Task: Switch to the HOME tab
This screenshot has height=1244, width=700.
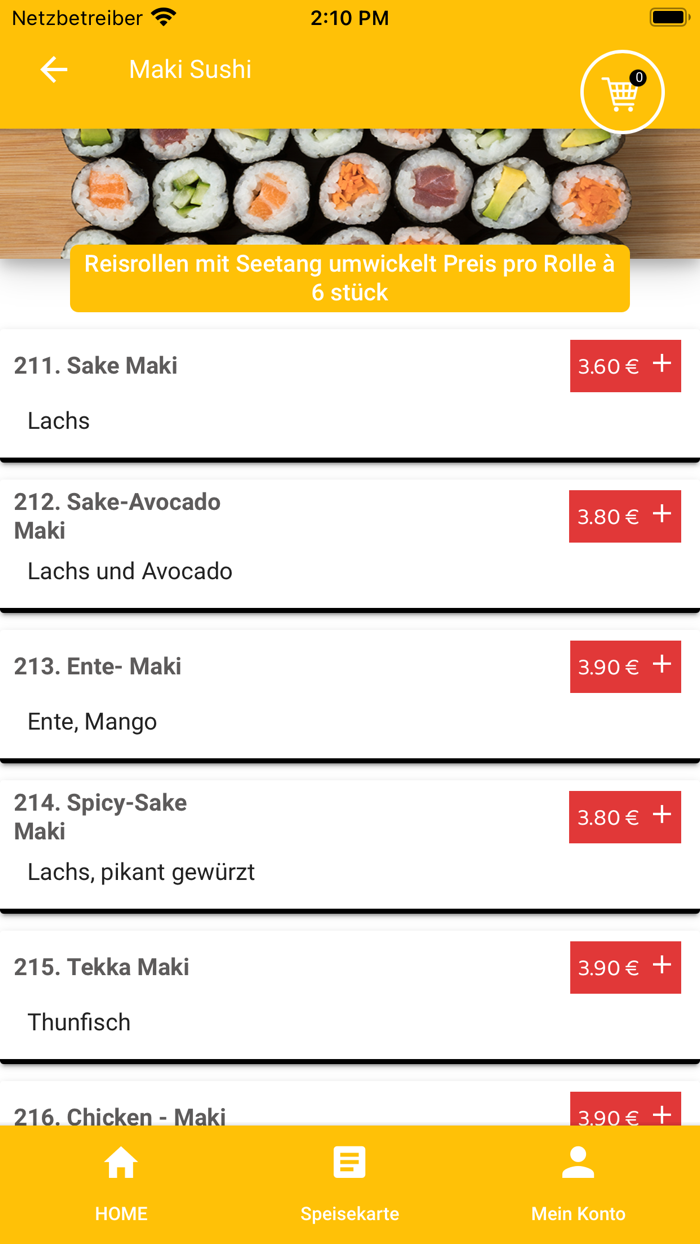Action: (x=121, y=1185)
